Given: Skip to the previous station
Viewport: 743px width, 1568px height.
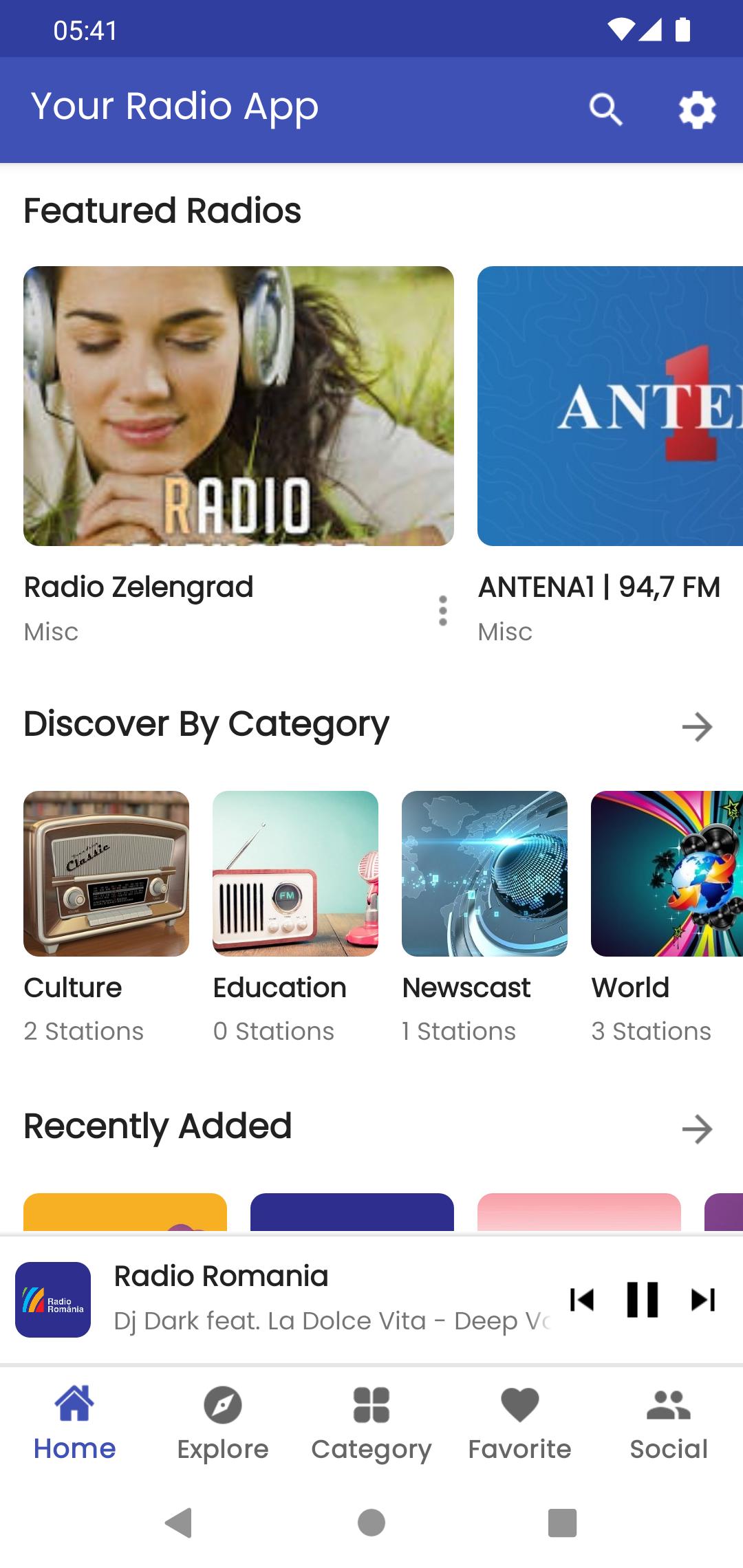Looking at the screenshot, I should point(581,1300).
